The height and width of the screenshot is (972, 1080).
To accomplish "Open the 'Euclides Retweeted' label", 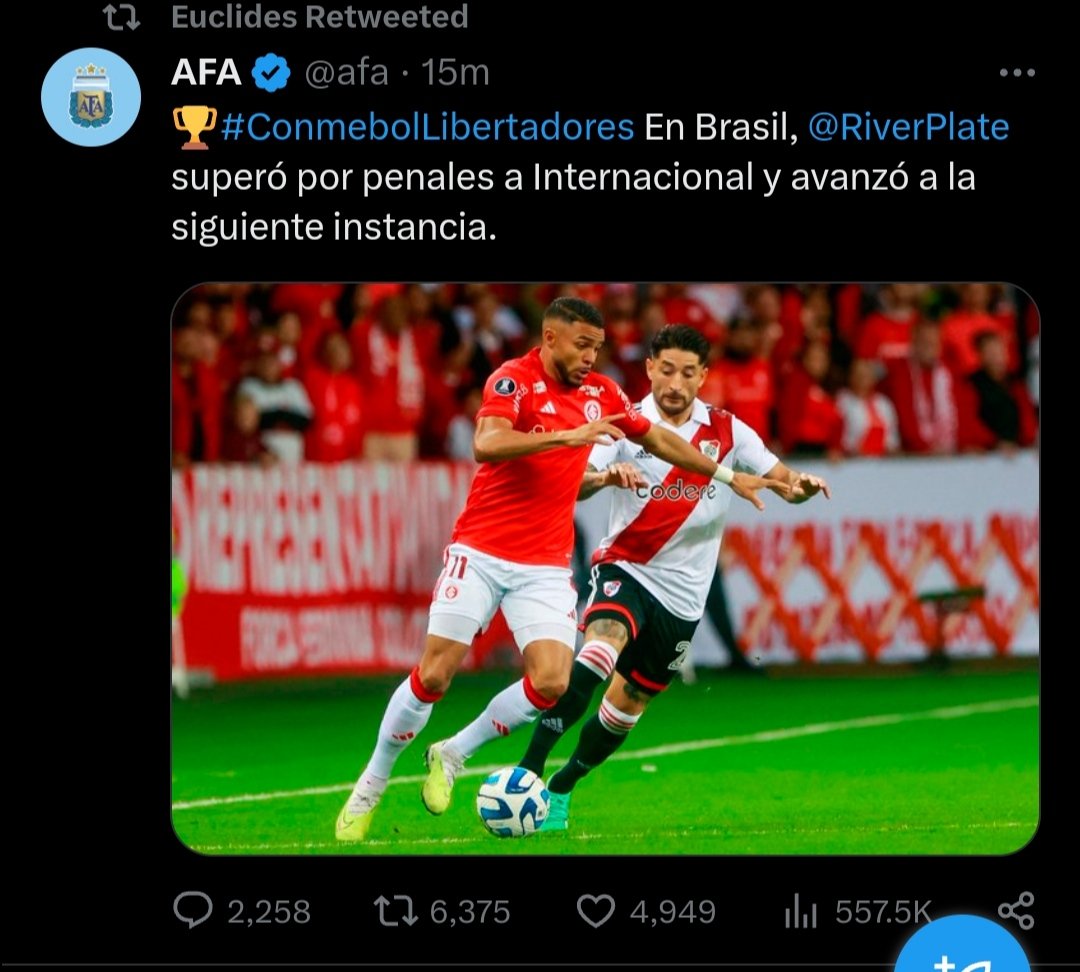I will pyautogui.click(x=319, y=16).
